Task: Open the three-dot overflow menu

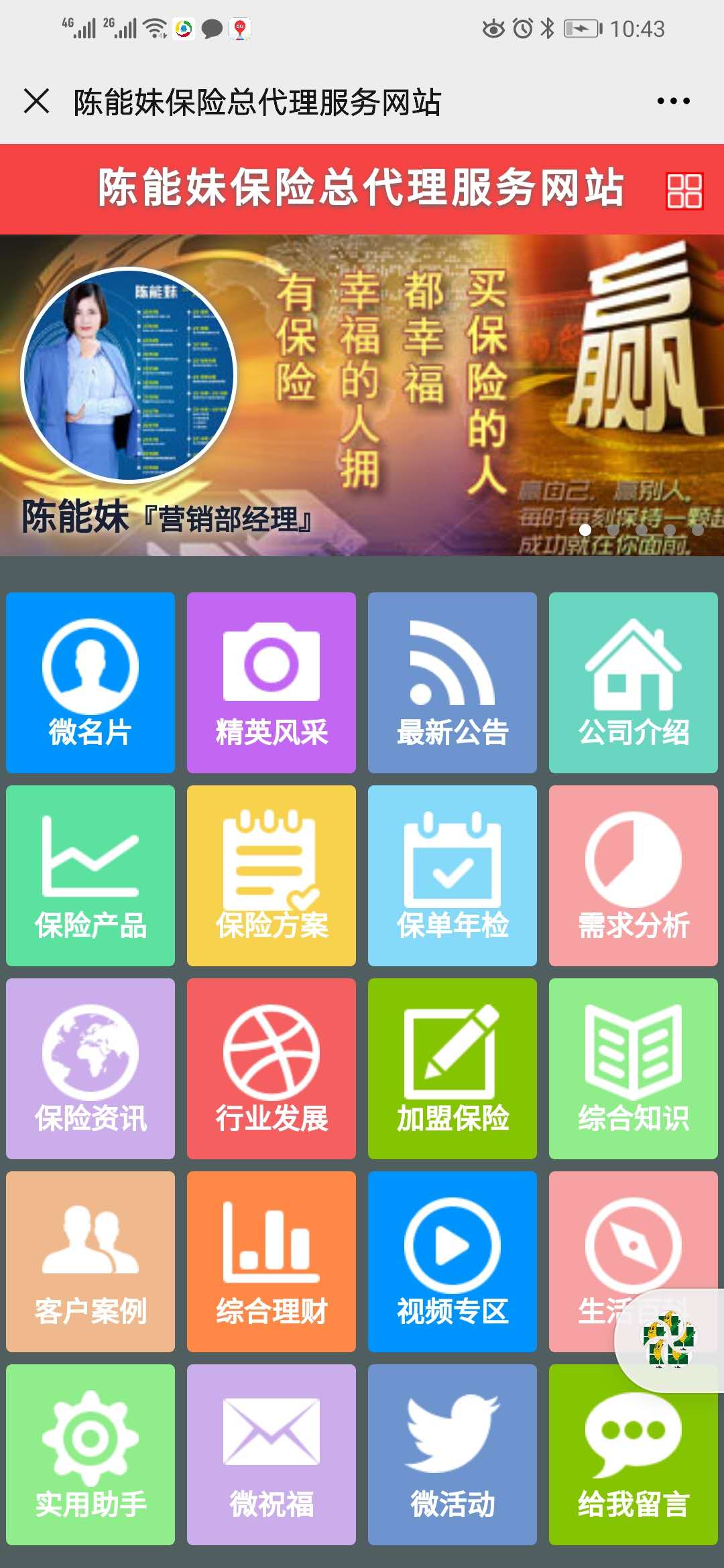Action: coord(673,101)
